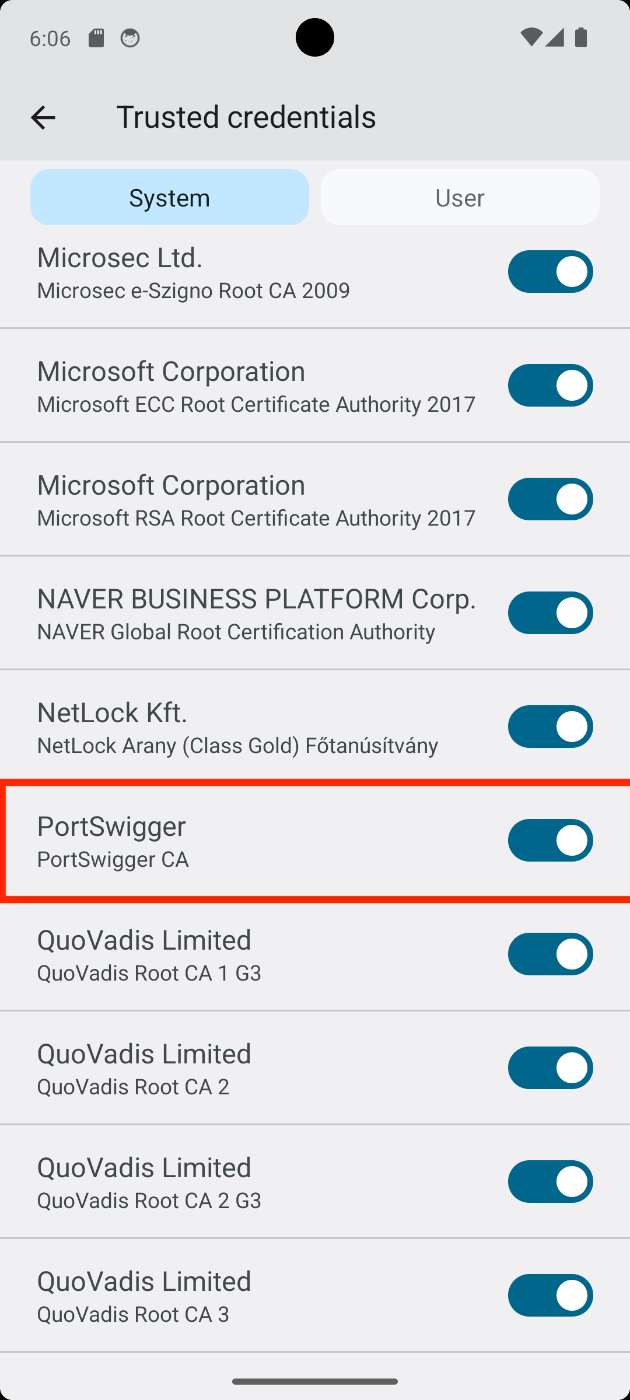This screenshot has height=1400, width=630.
Task: Disable the NAVER Global Root Certification toggle
Action: point(550,613)
